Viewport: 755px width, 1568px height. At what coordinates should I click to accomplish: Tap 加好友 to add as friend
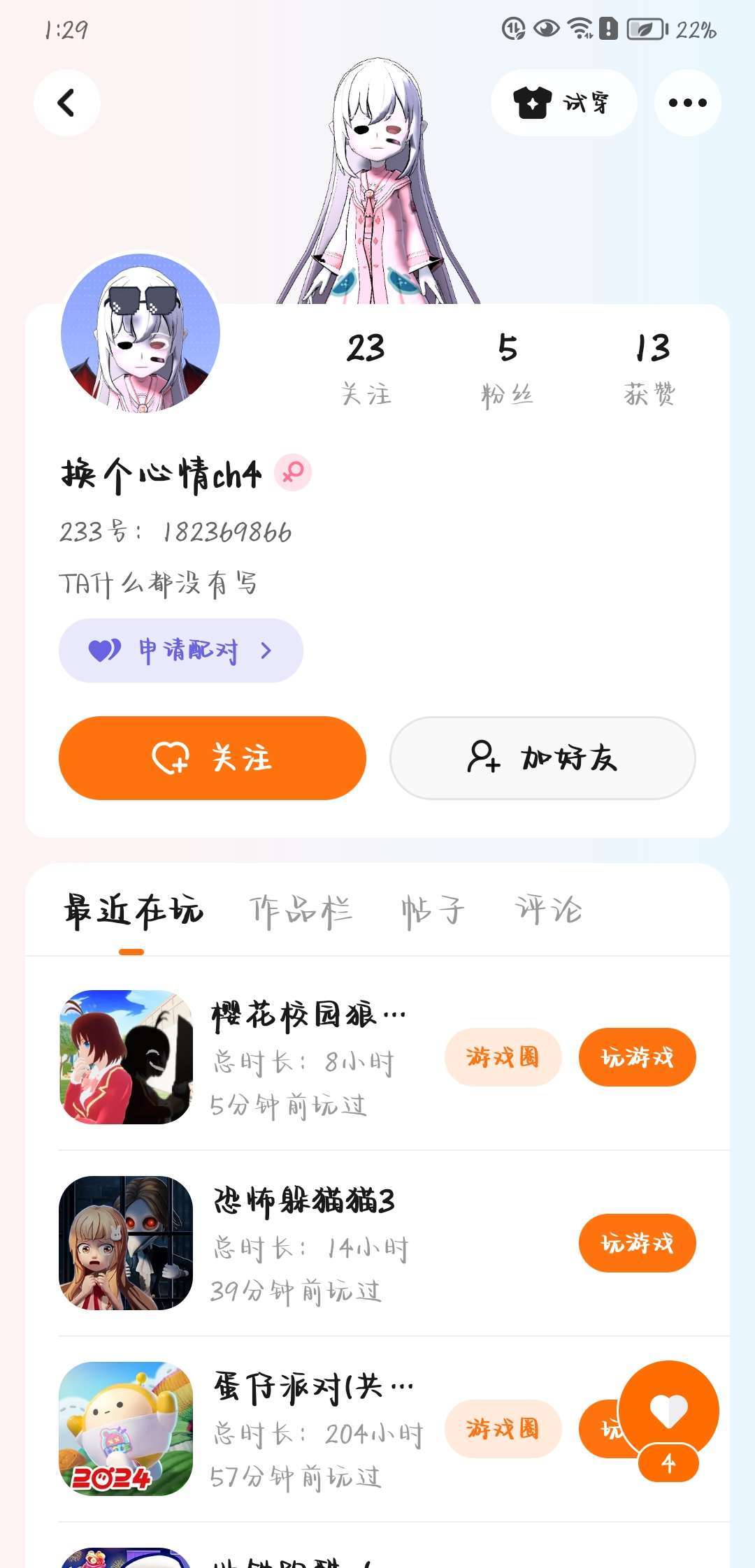click(542, 757)
